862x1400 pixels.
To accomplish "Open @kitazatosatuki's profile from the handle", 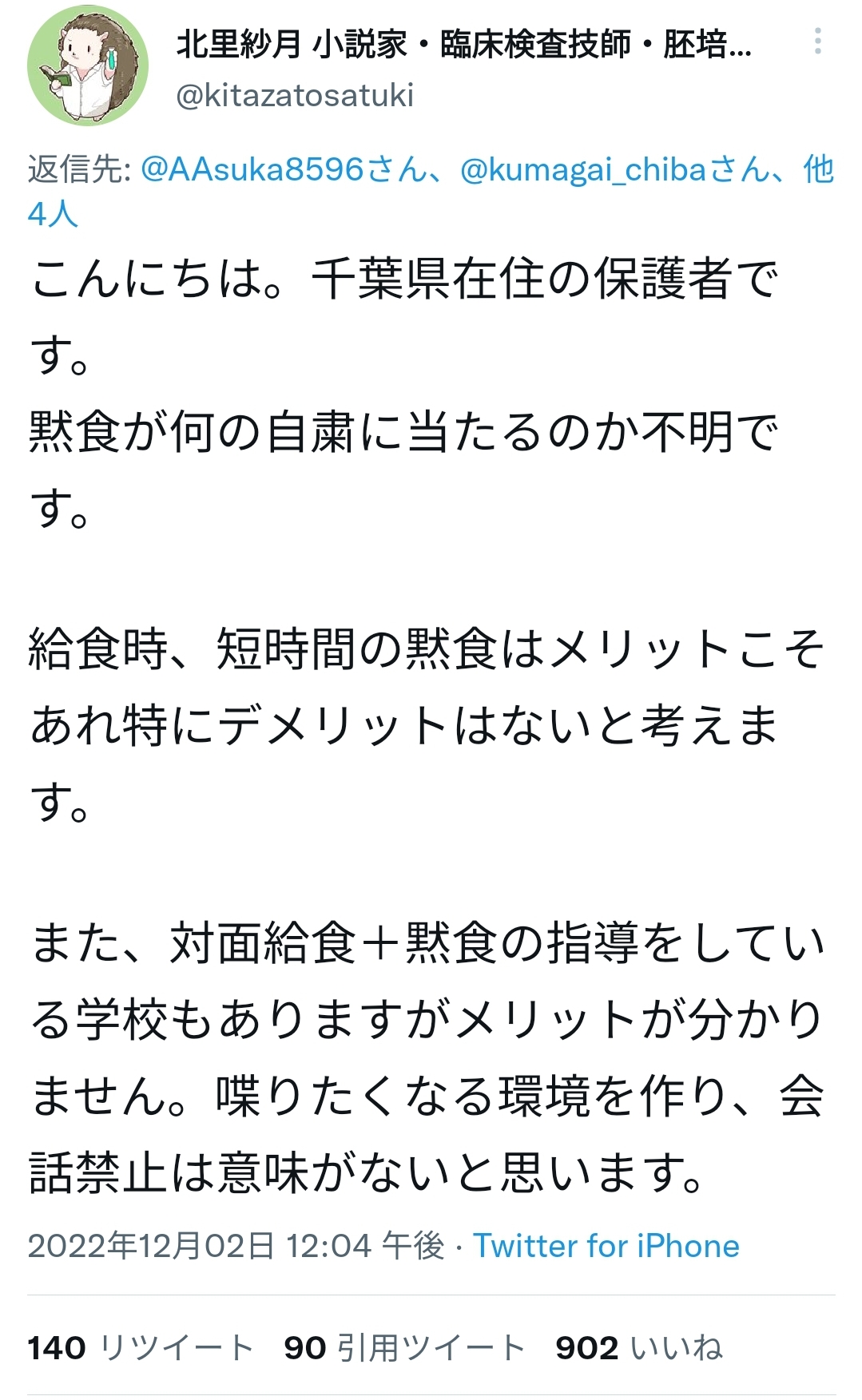I will coord(295,96).
